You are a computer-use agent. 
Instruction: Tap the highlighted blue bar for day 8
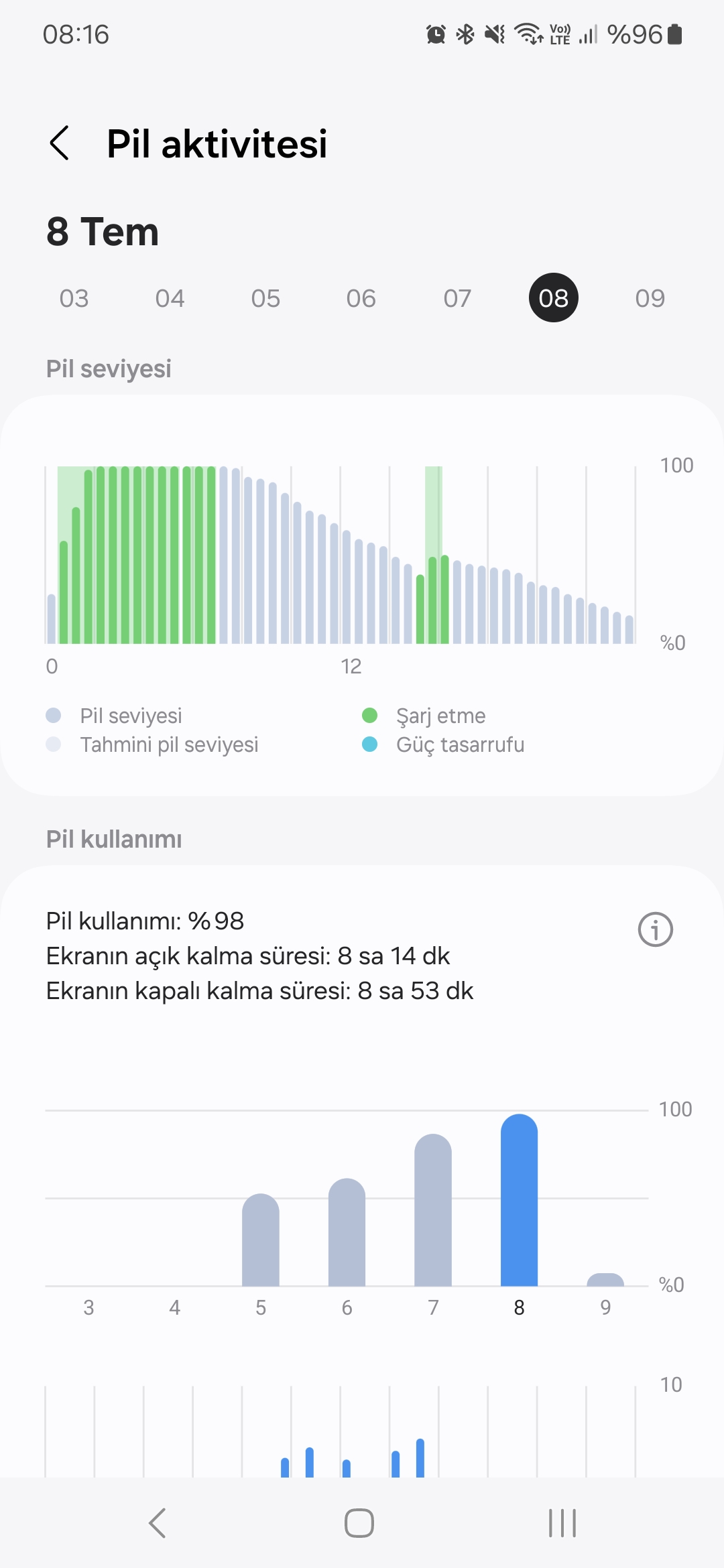pyautogui.click(x=520, y=1200)
